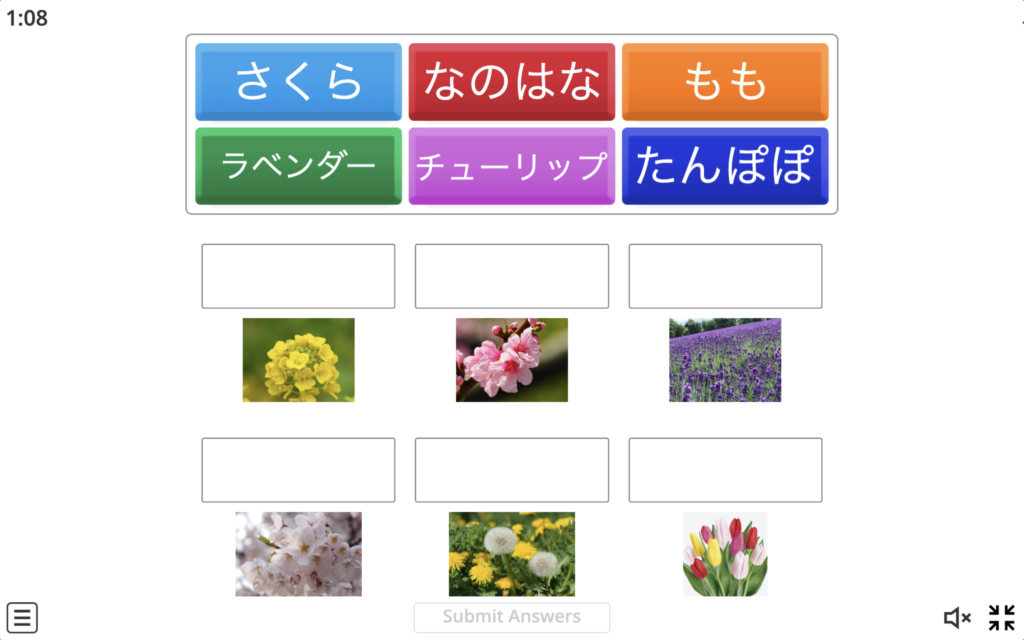
Task: Tap answer box above dandelion photo
Action: coord(511,470)
